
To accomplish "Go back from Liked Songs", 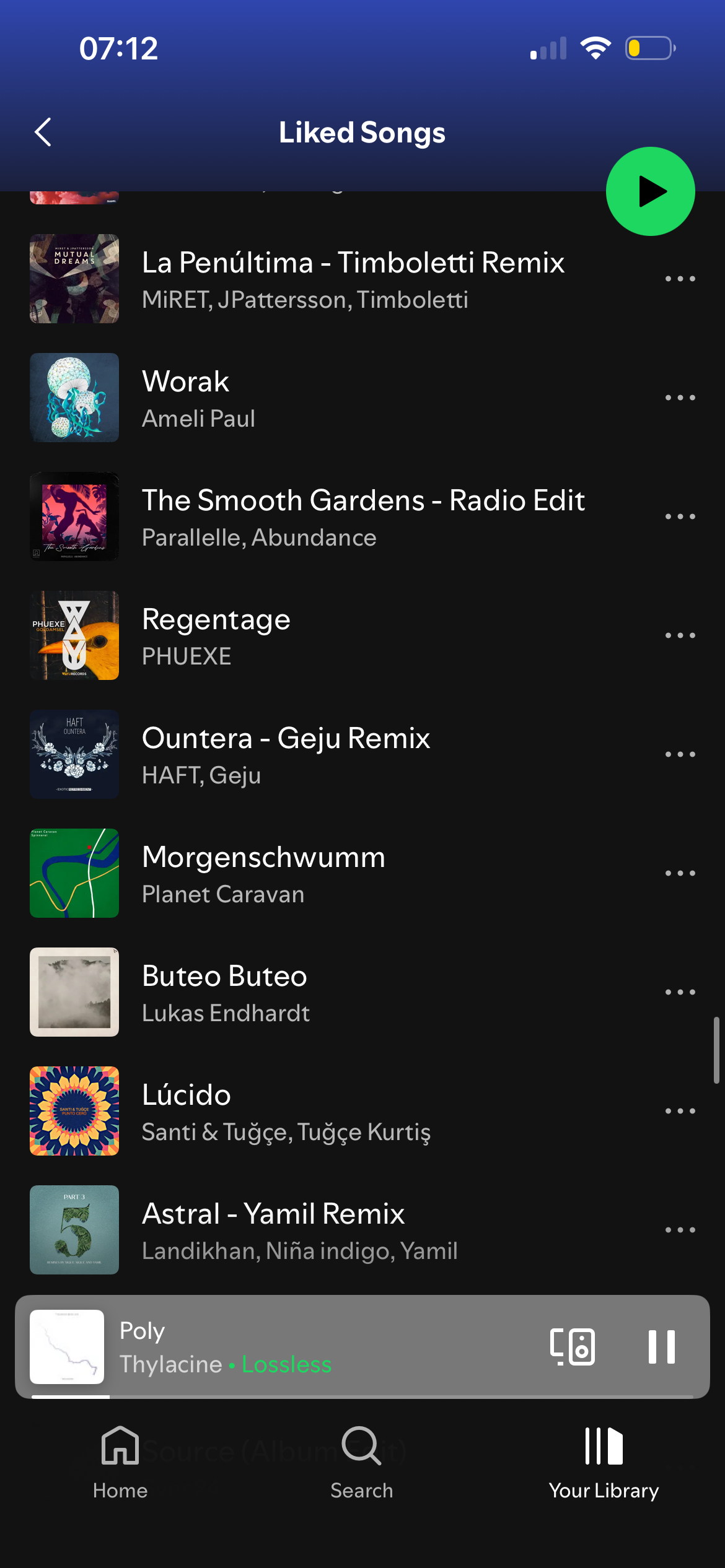I will (x=43, y=132).
